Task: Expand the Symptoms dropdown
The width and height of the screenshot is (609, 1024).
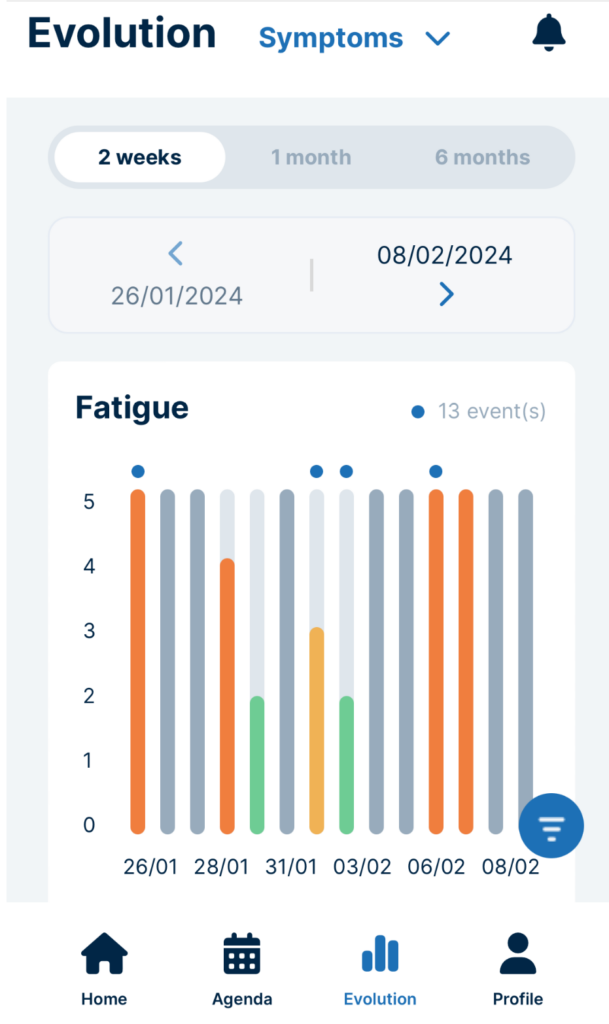Action: click(354, 38)
